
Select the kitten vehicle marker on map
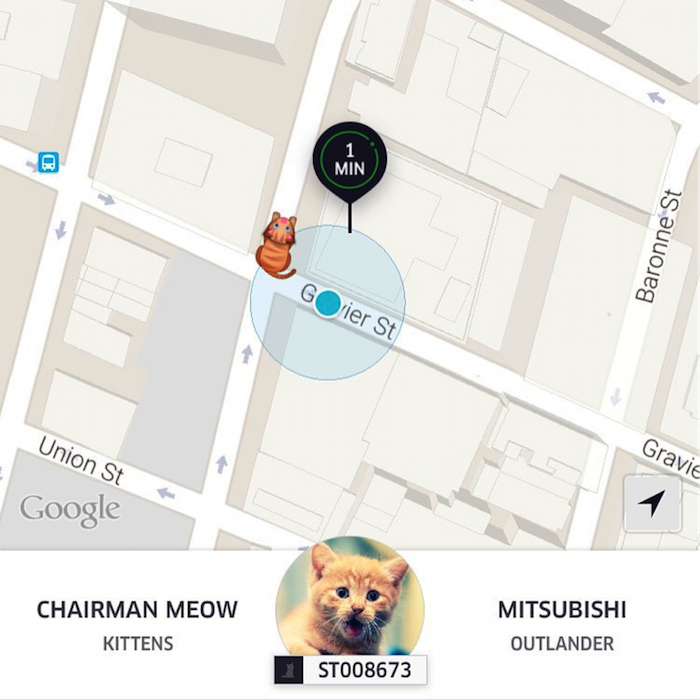(278, 245)
